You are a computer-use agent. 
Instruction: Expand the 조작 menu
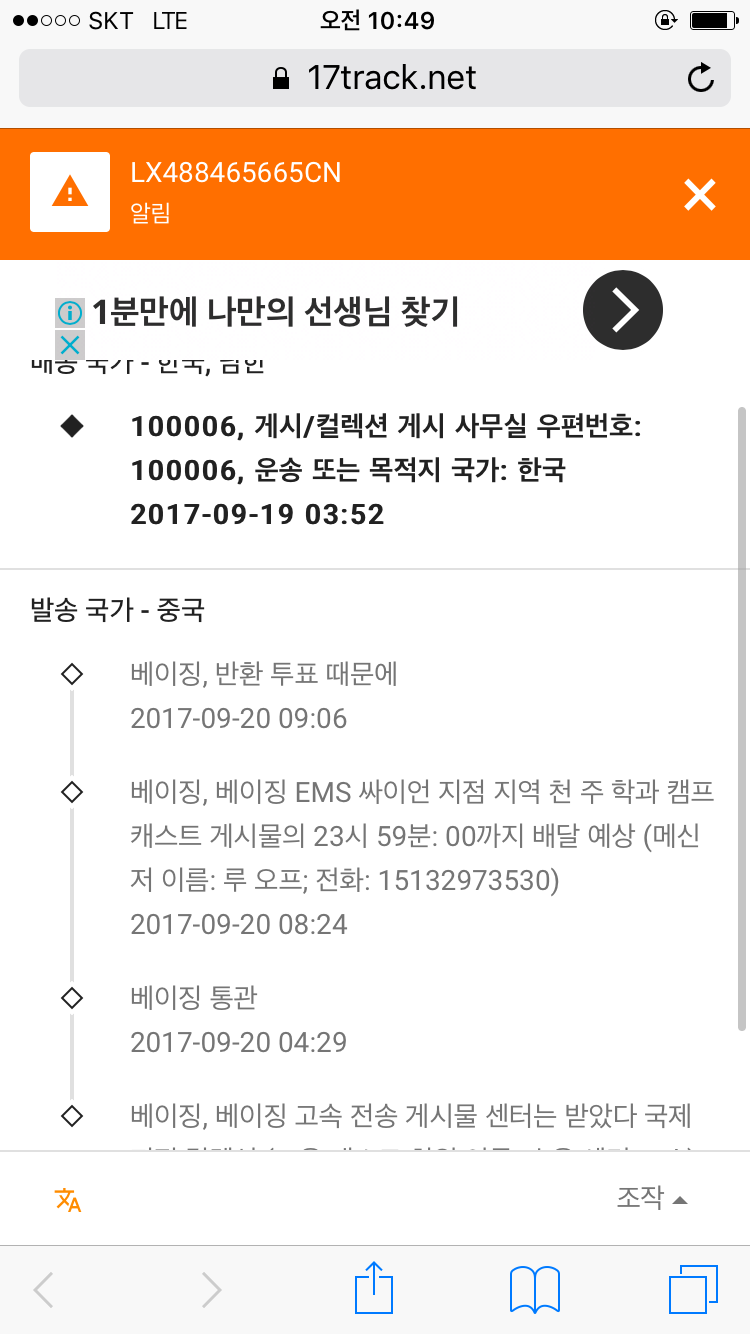pos(652,1198)
